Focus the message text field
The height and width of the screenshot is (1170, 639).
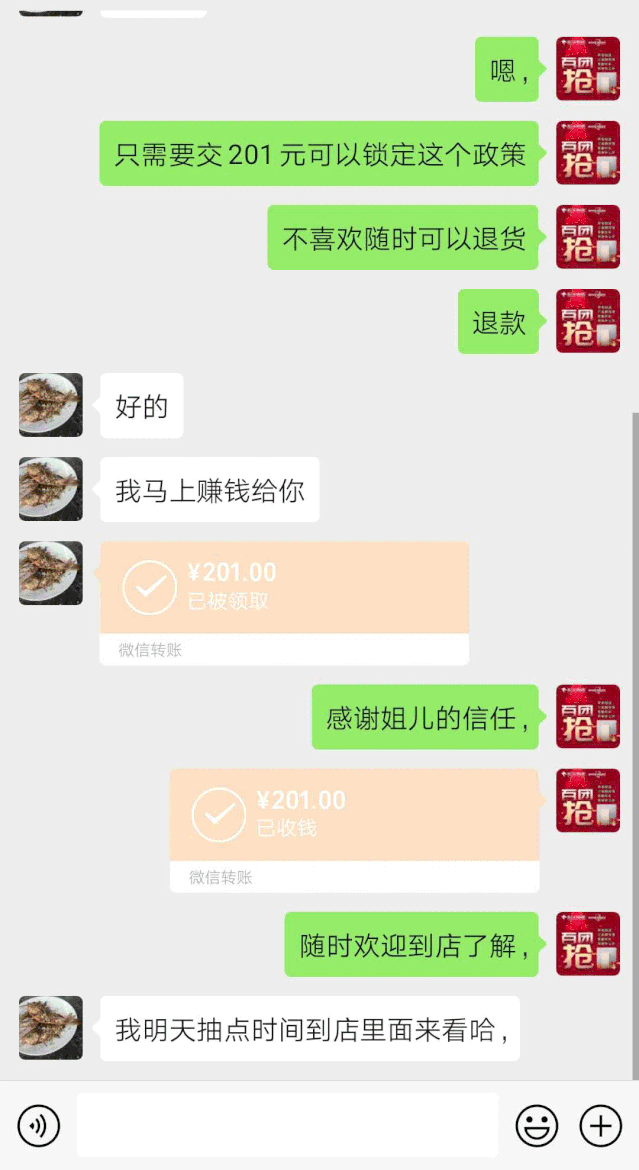tap(287, 1126)
